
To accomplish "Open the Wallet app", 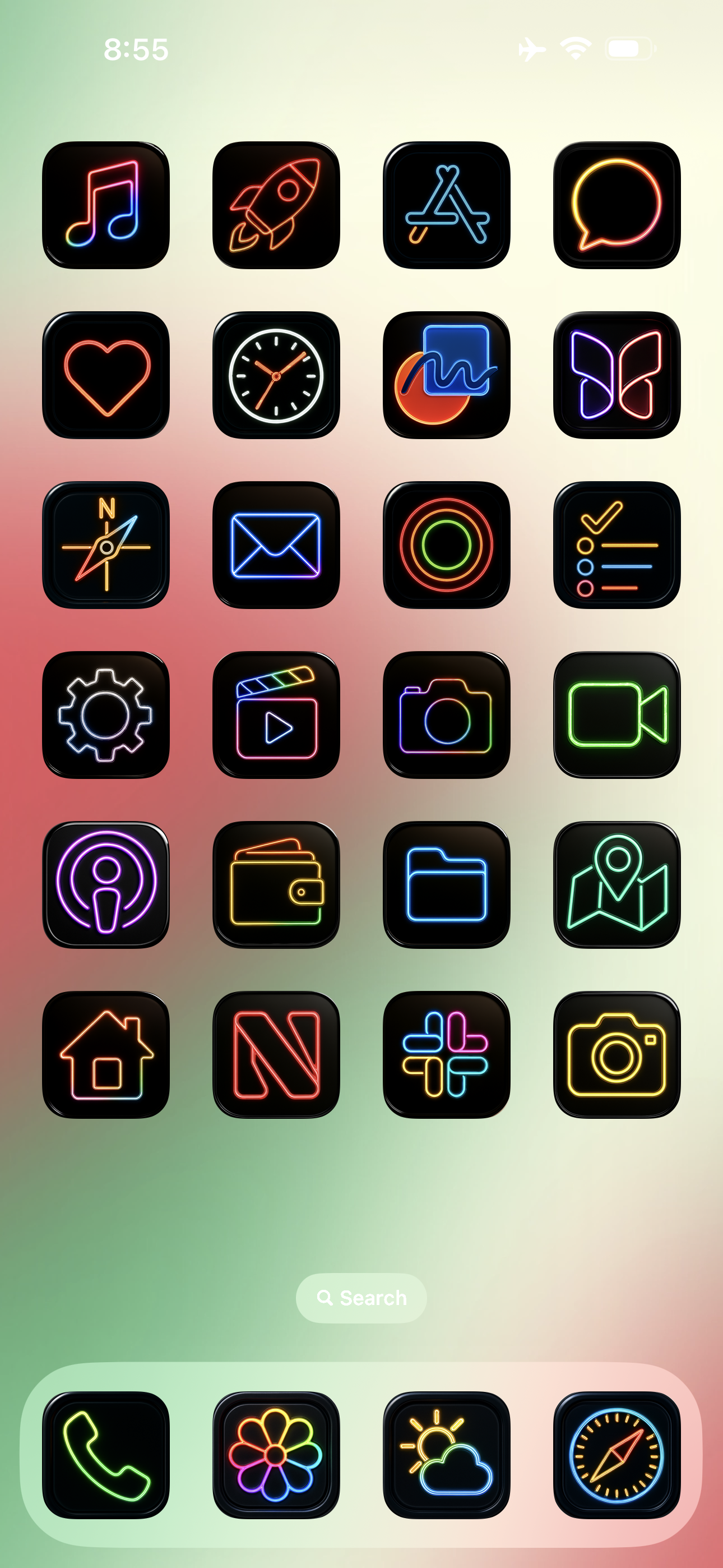I will click(x=276, y=884).
